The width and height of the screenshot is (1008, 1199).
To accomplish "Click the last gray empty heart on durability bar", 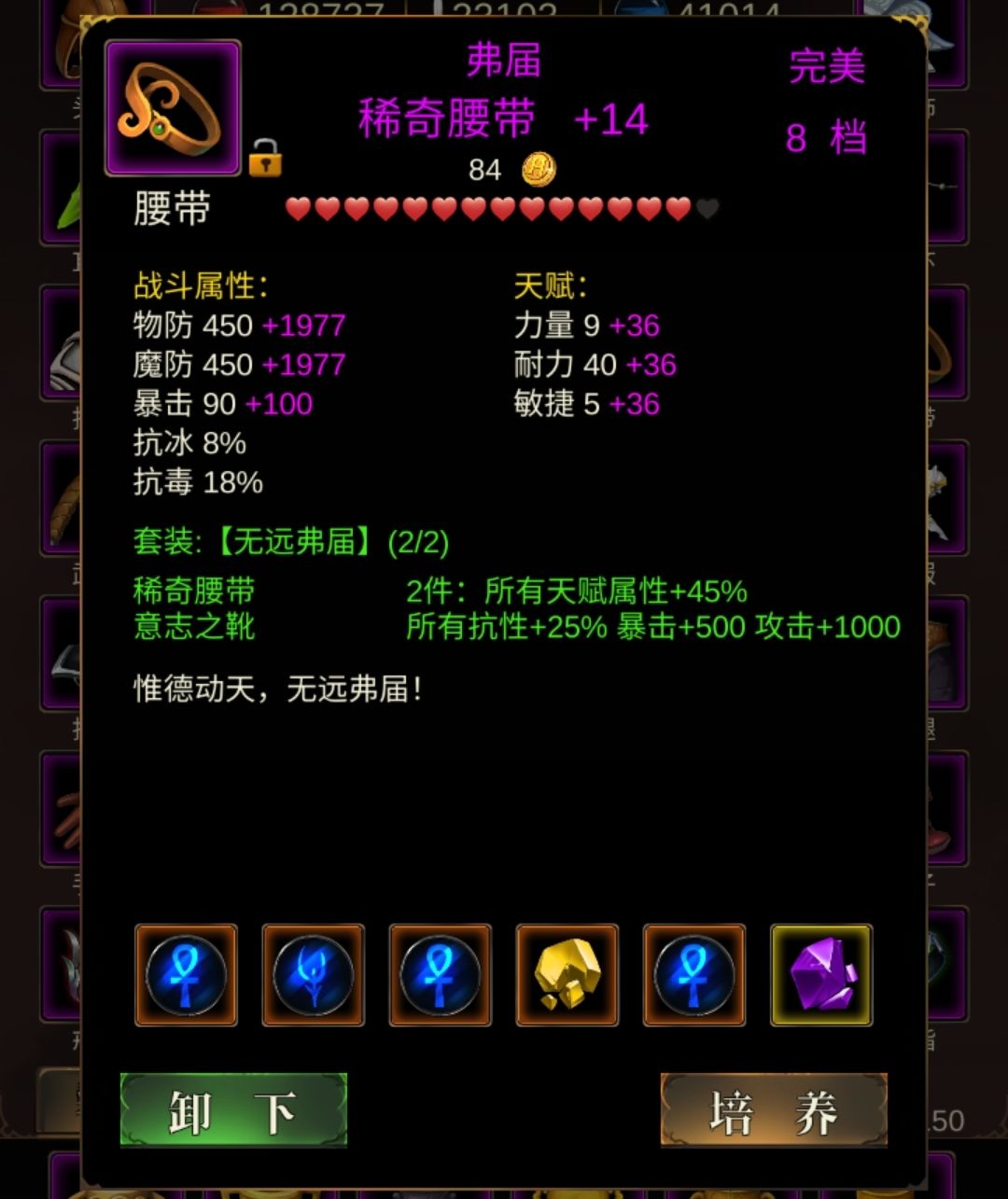I will [x=707, y=209].
